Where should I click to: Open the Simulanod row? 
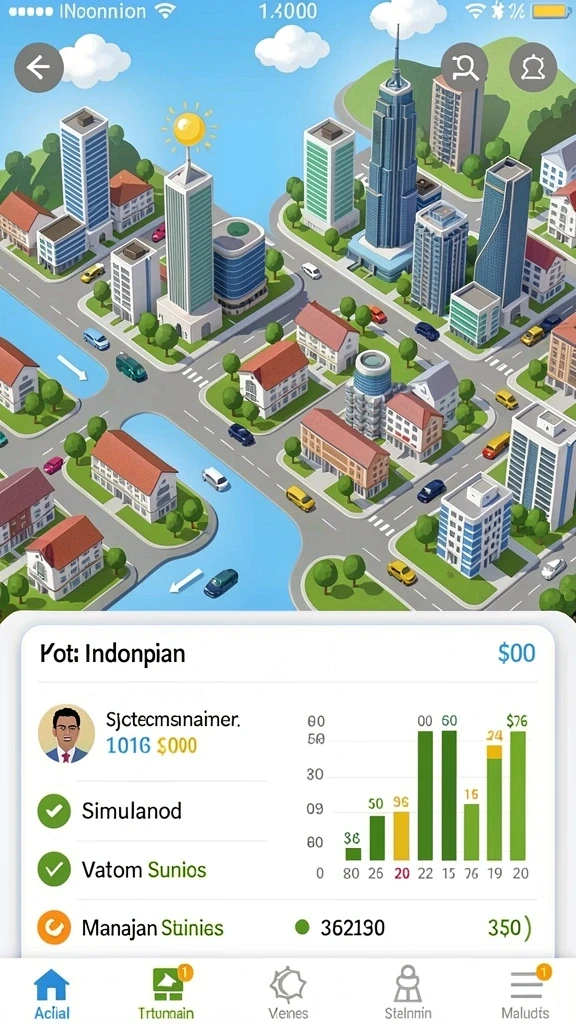152,811
